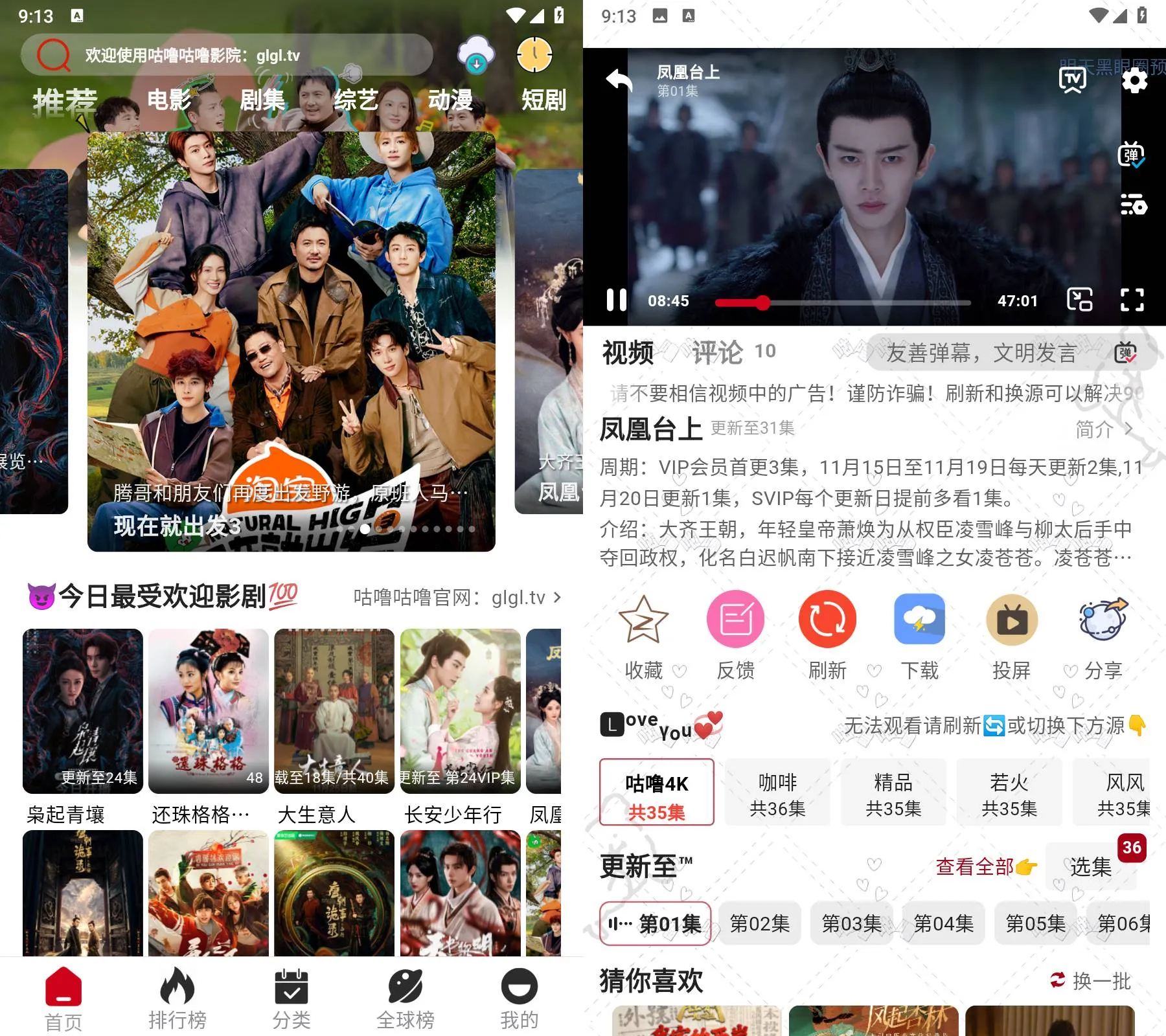Go back from the video player
This screenshot has width=1166, height=1036.
click(x=619, y=80)
